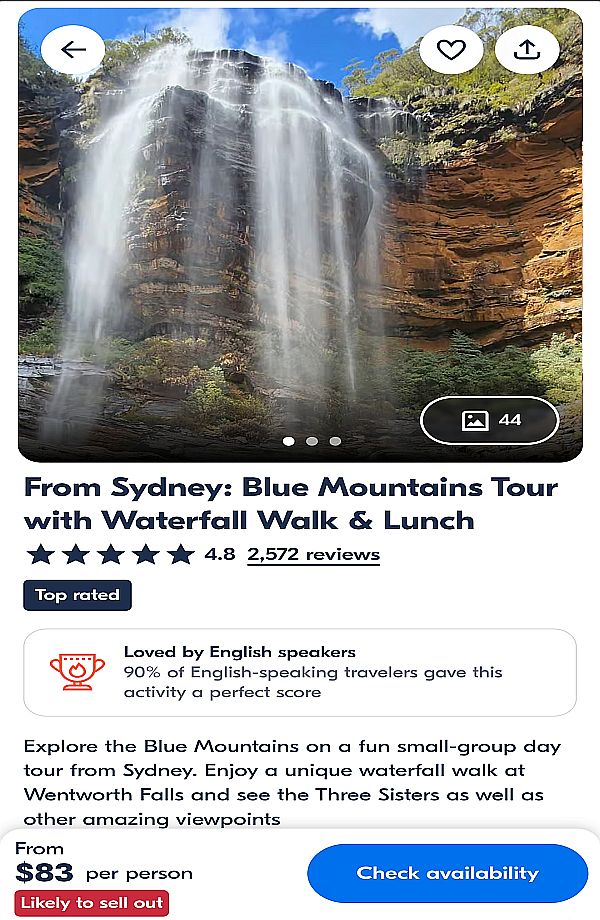
Task: Jump to the second photo indicator dot
Action: 312,441
